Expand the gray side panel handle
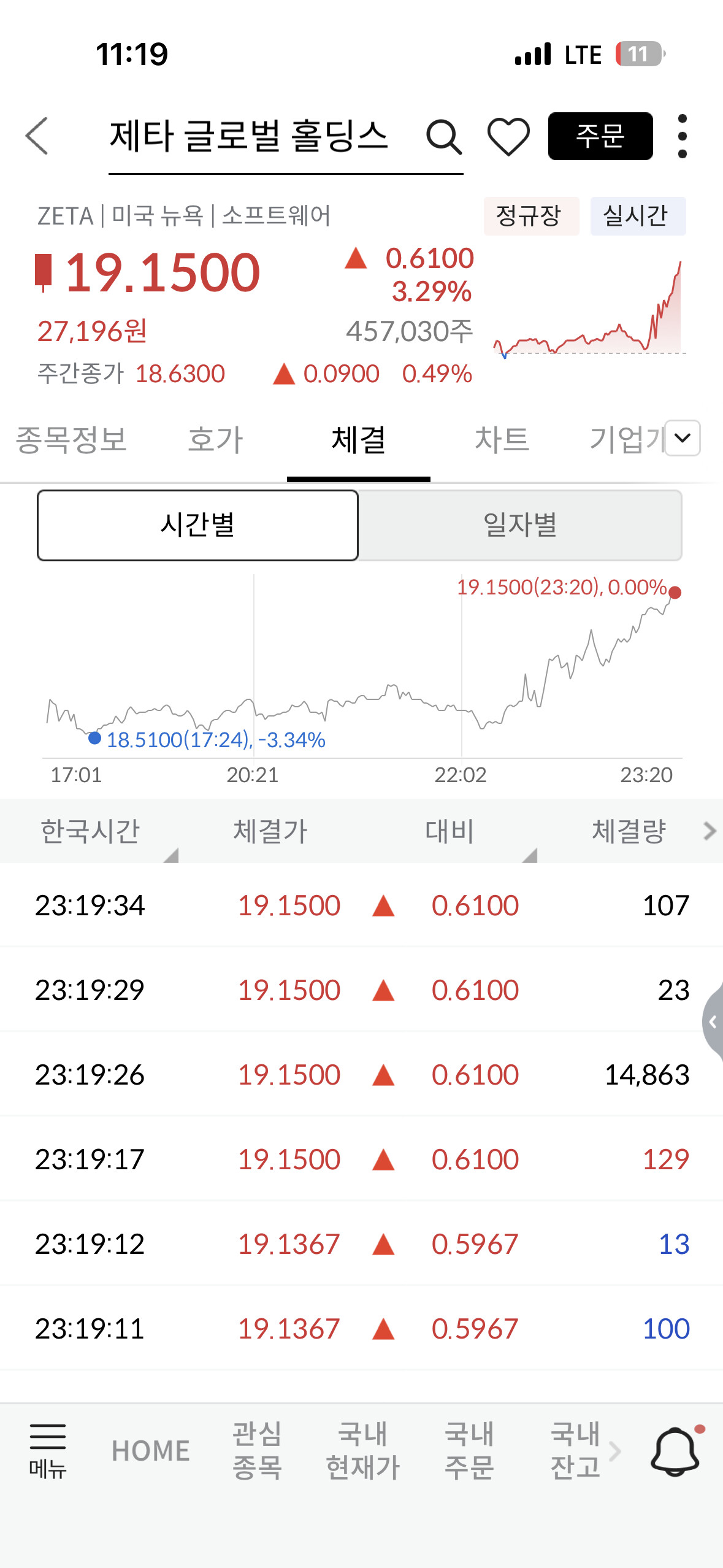This screenshot has width=723, height=1568. pyautogui.click(x=713, y=1022)
